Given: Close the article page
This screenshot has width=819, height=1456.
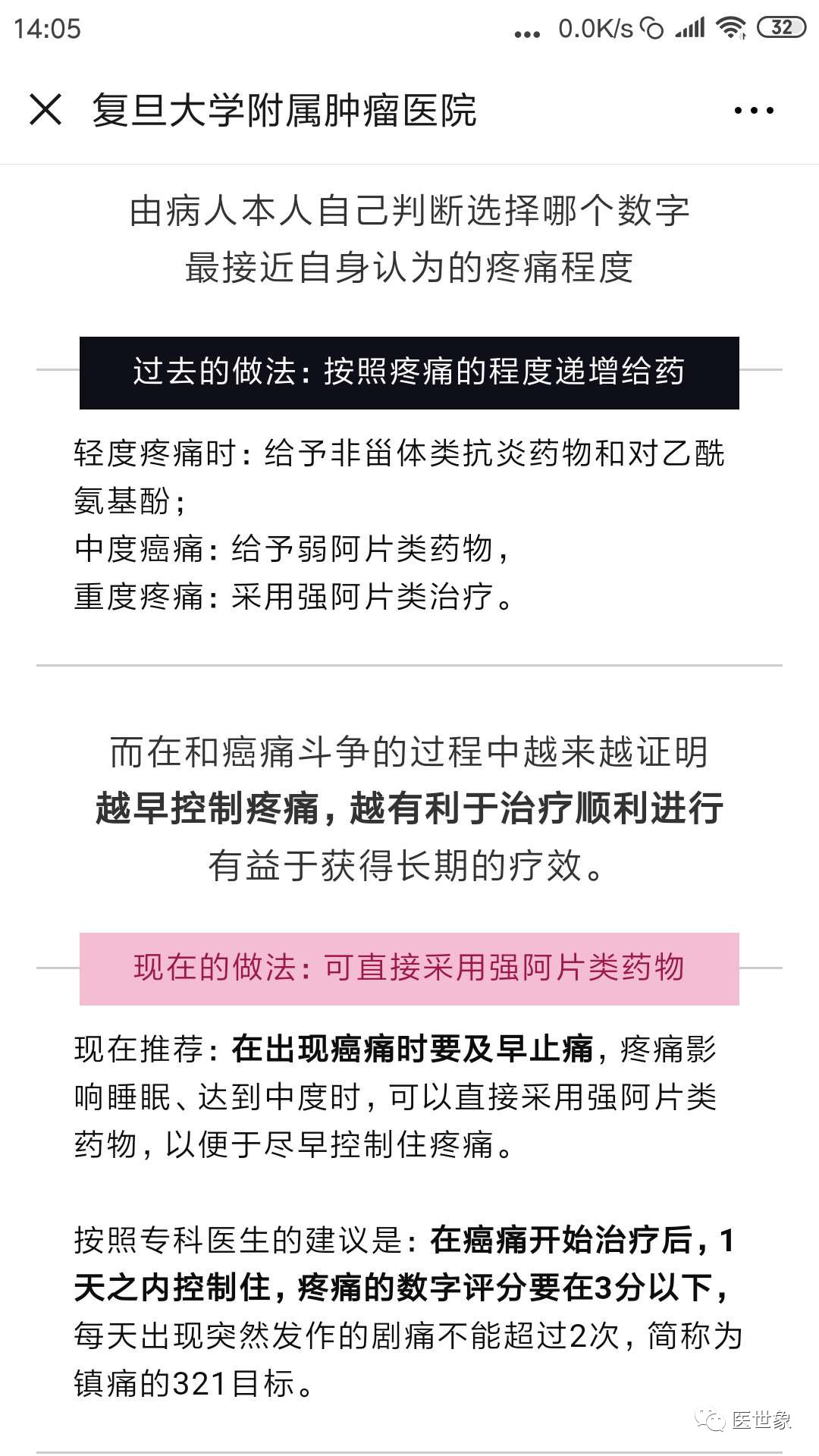Looking at the screenshot, I should click(45, 110).
